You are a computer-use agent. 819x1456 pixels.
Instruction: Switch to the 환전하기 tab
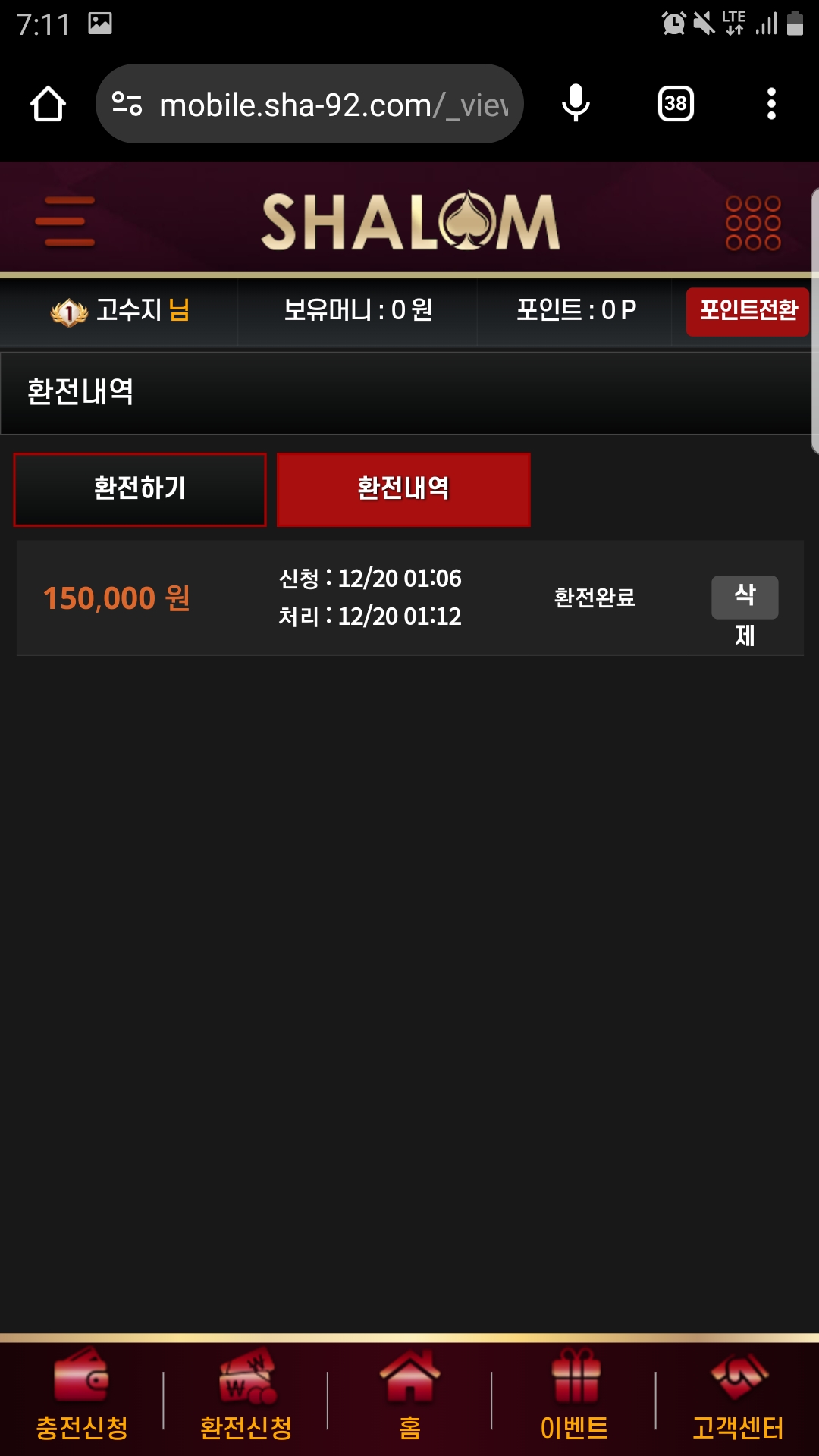pos(140,489)
